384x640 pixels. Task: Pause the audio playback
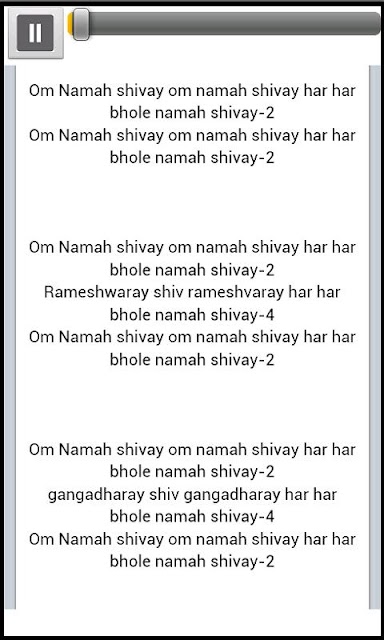pos(36,33)
